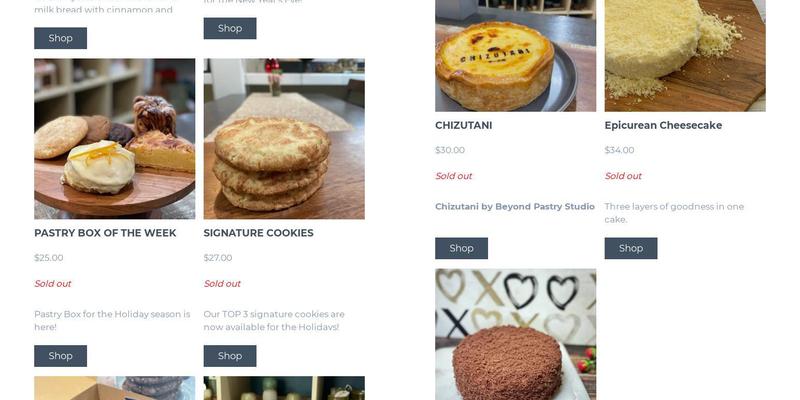Screen dimensions: 800x400
Task: Open the chocolate cake product photo
Action: 515,334
